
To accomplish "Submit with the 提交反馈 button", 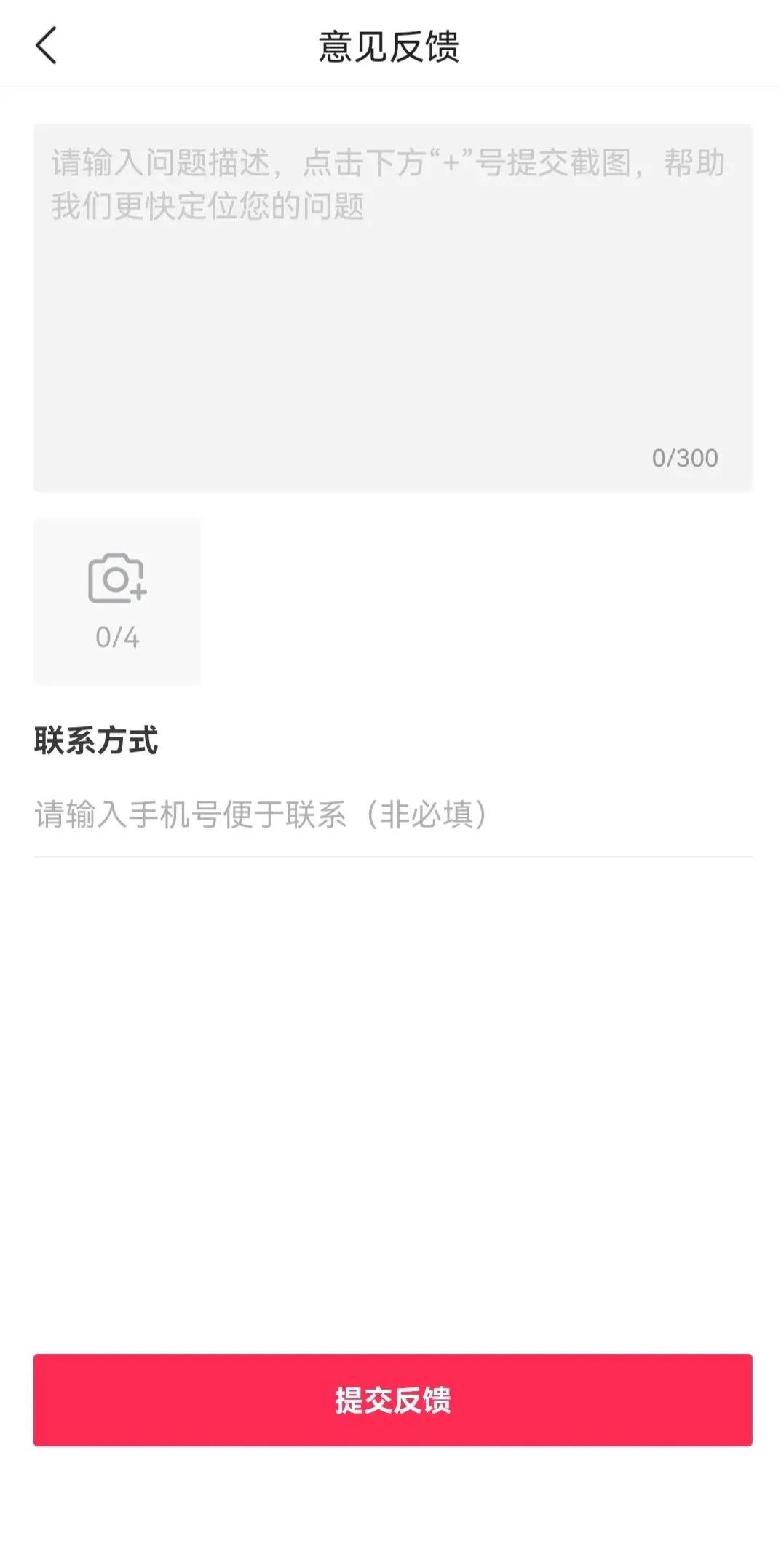I will point(392,1400).
